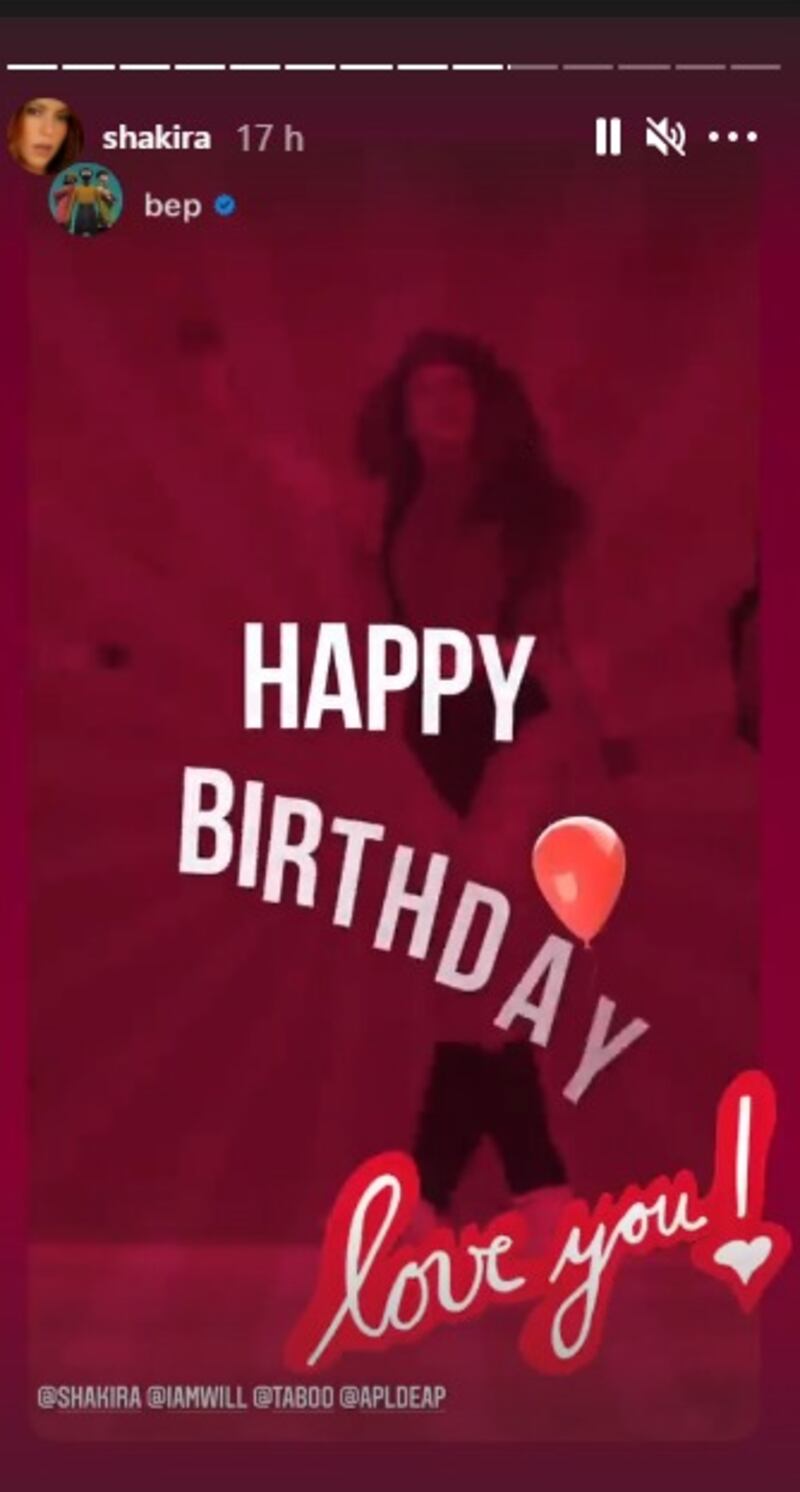Unmute the story sound
This screenshot has width=800, height=1492.
665,137
